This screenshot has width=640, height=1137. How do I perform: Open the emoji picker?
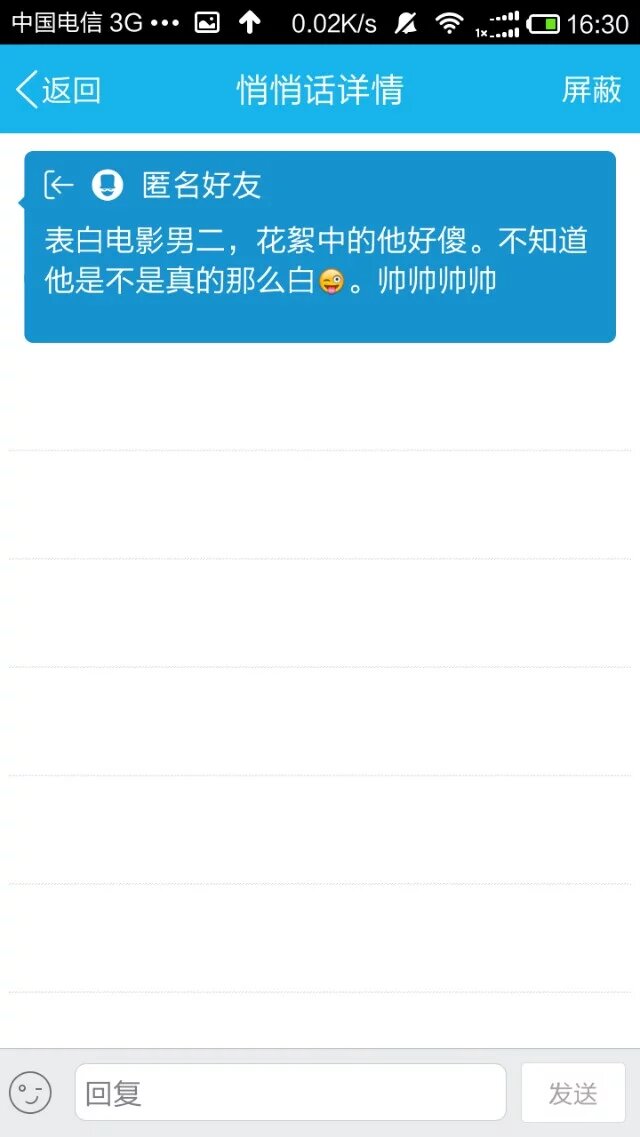click(30, 1092)
